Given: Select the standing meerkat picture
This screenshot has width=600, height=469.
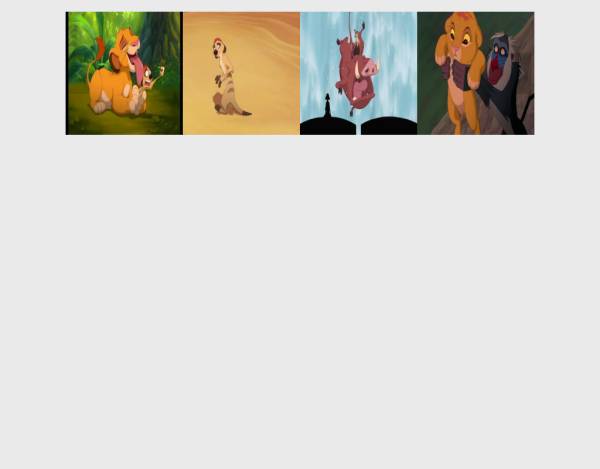Looking at the screenshot, I should point(241,73).
